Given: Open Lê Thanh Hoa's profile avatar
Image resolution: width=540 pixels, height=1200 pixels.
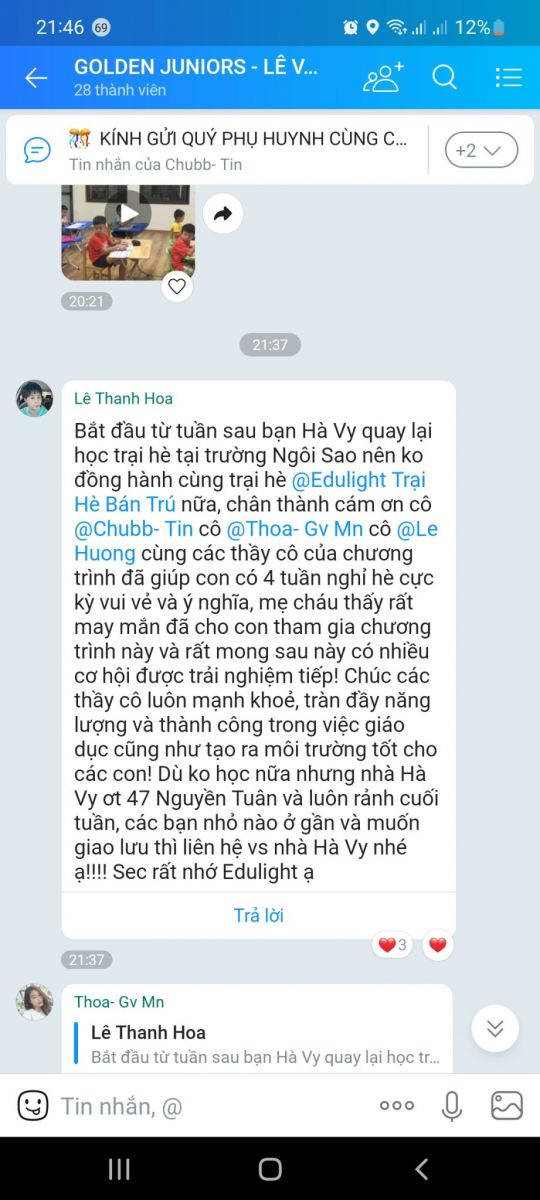Looking at the screenshot, I should pos(35,398).
